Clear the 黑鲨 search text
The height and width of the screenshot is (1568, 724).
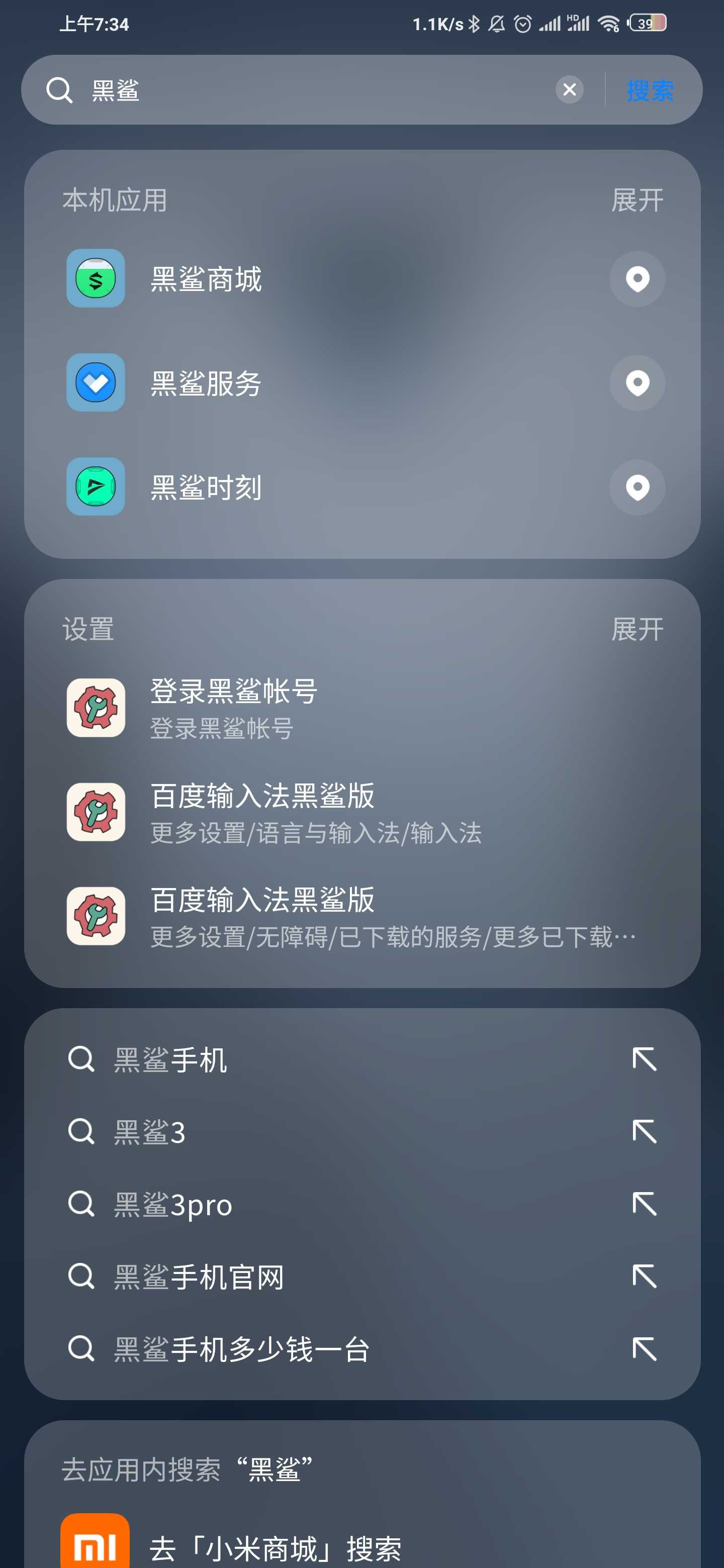pyautogui.click(x=569, y=90)
